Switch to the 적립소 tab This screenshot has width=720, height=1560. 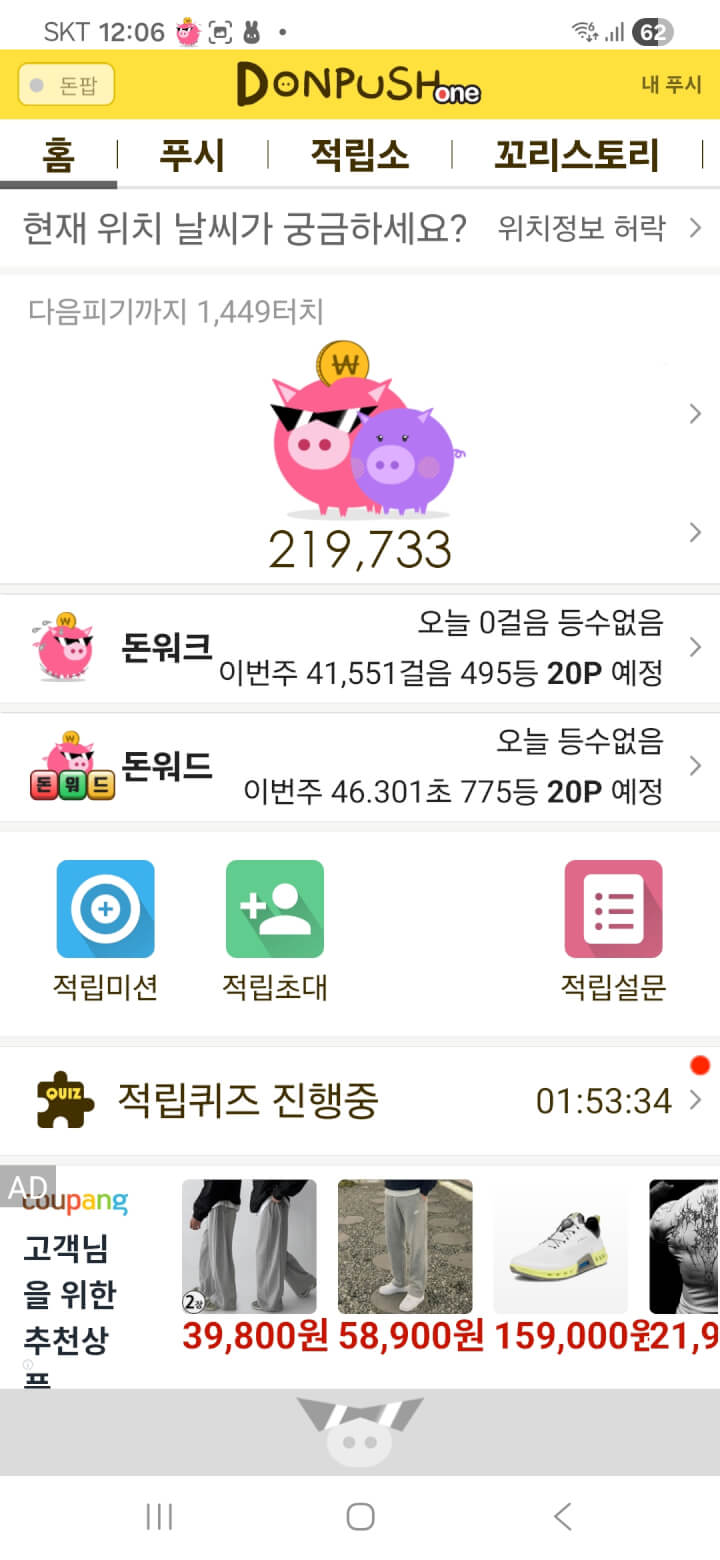[360, 156]
